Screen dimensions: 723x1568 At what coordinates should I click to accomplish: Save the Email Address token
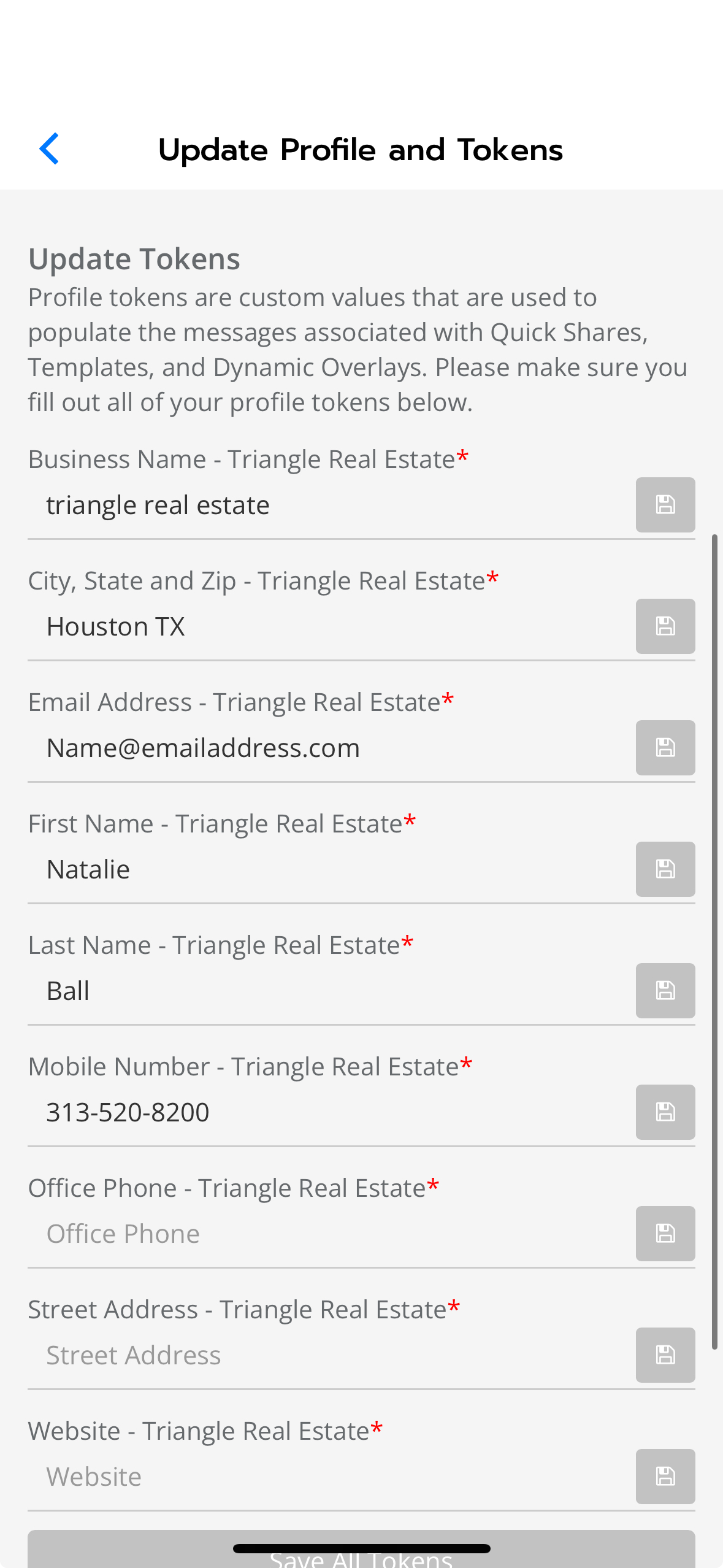[x=665, y=748]
